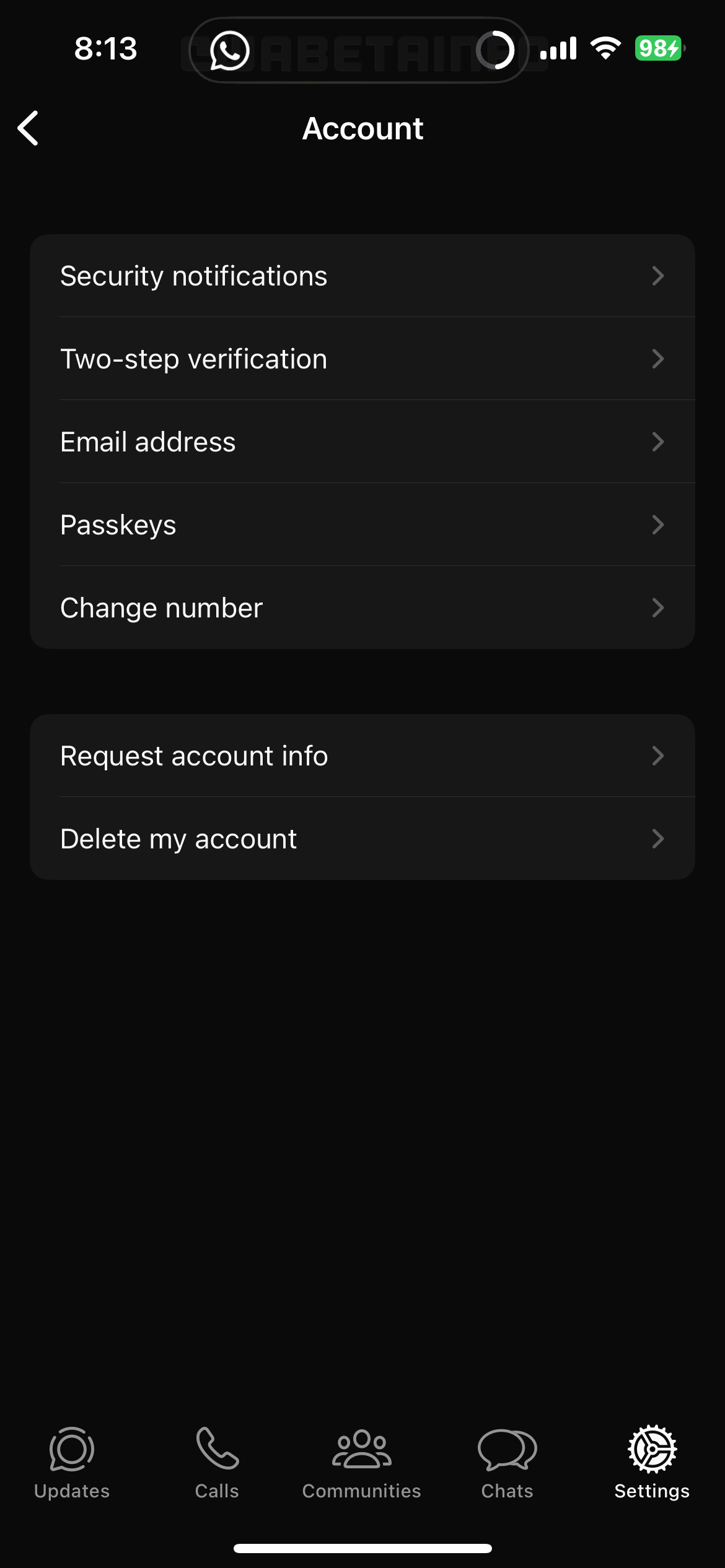
Task: Open Security notifications settings
Action: [362, 276]
